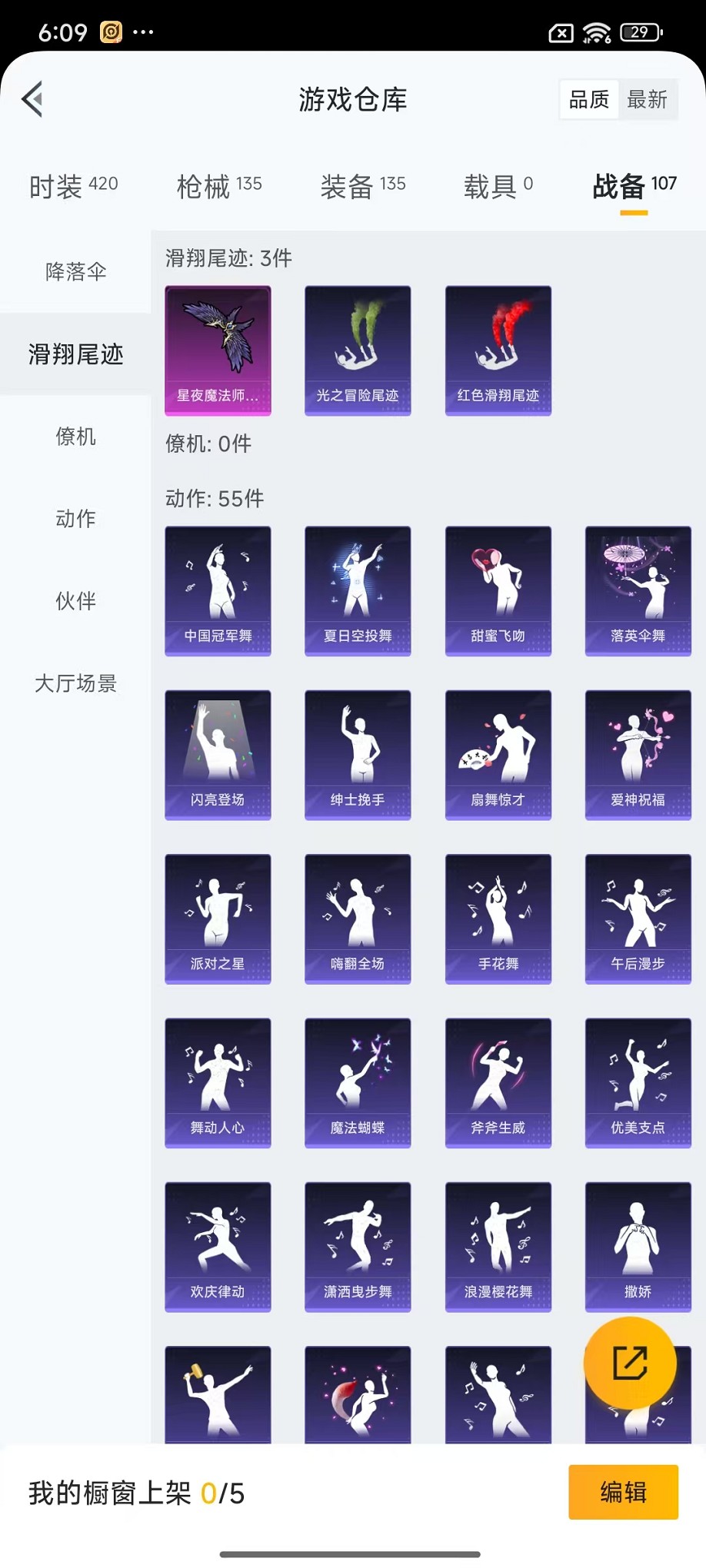
Task: Select 僚机 in the side menu
Action: (x=75, y=437)
